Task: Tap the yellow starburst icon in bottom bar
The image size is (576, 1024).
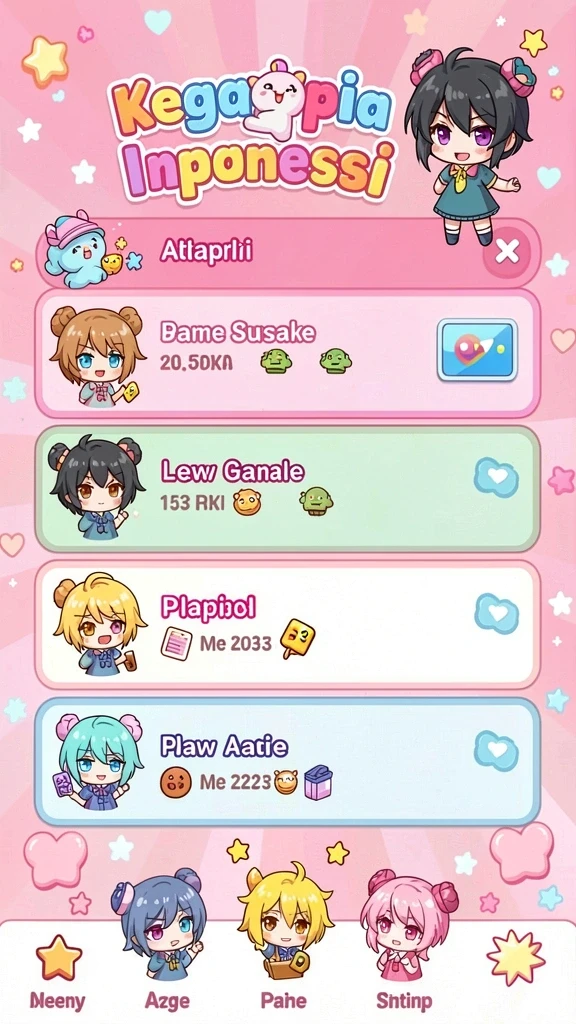Action: (x=516, y=958)
